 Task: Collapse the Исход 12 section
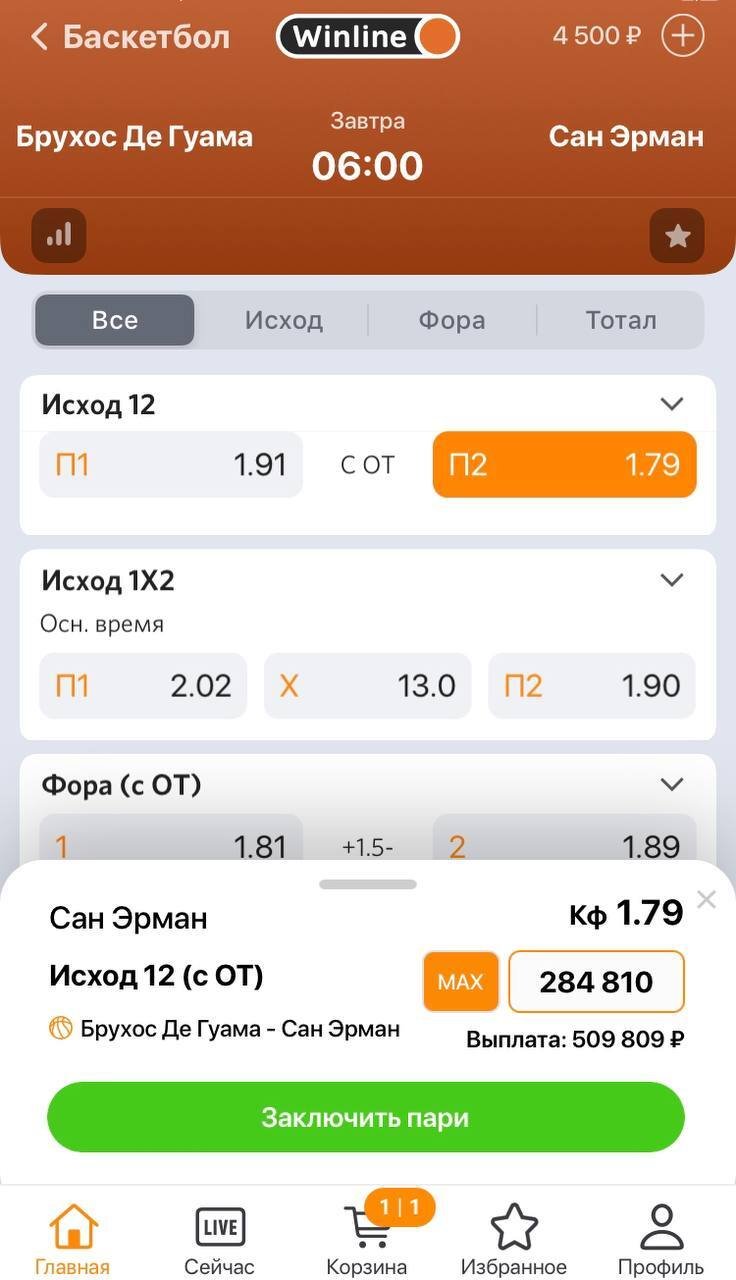click(x=672, y=404)
